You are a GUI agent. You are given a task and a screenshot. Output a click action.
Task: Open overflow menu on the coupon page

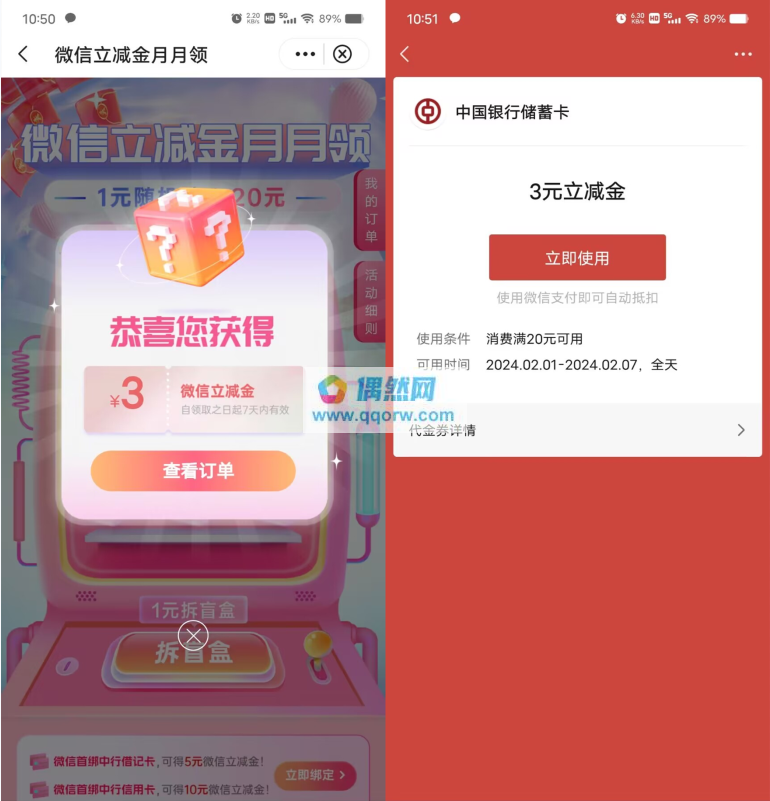pyautogui.click(x=742, y=54)
